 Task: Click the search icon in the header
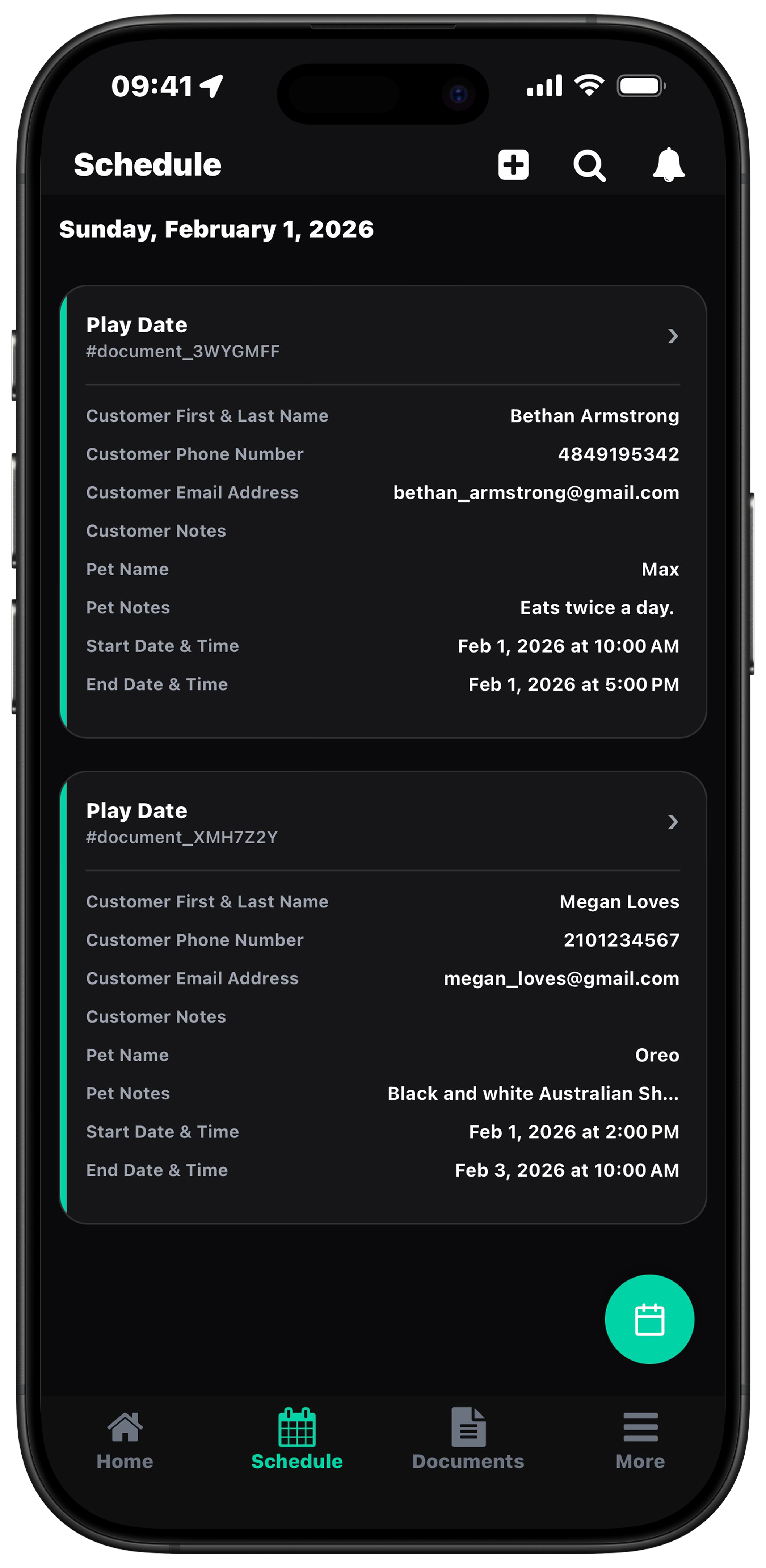click(x=590, y=165)
